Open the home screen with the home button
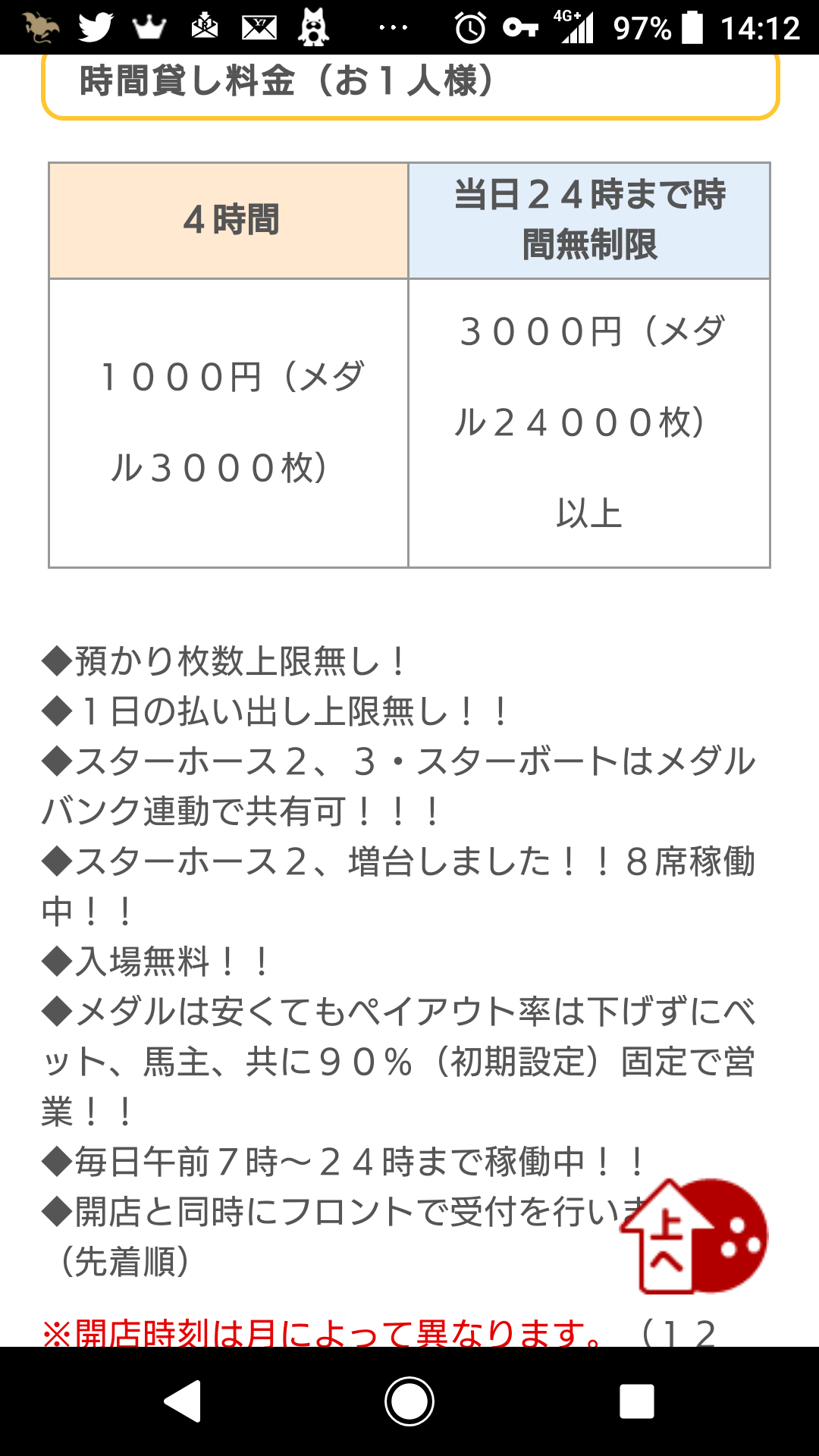 click(409, 1401)
